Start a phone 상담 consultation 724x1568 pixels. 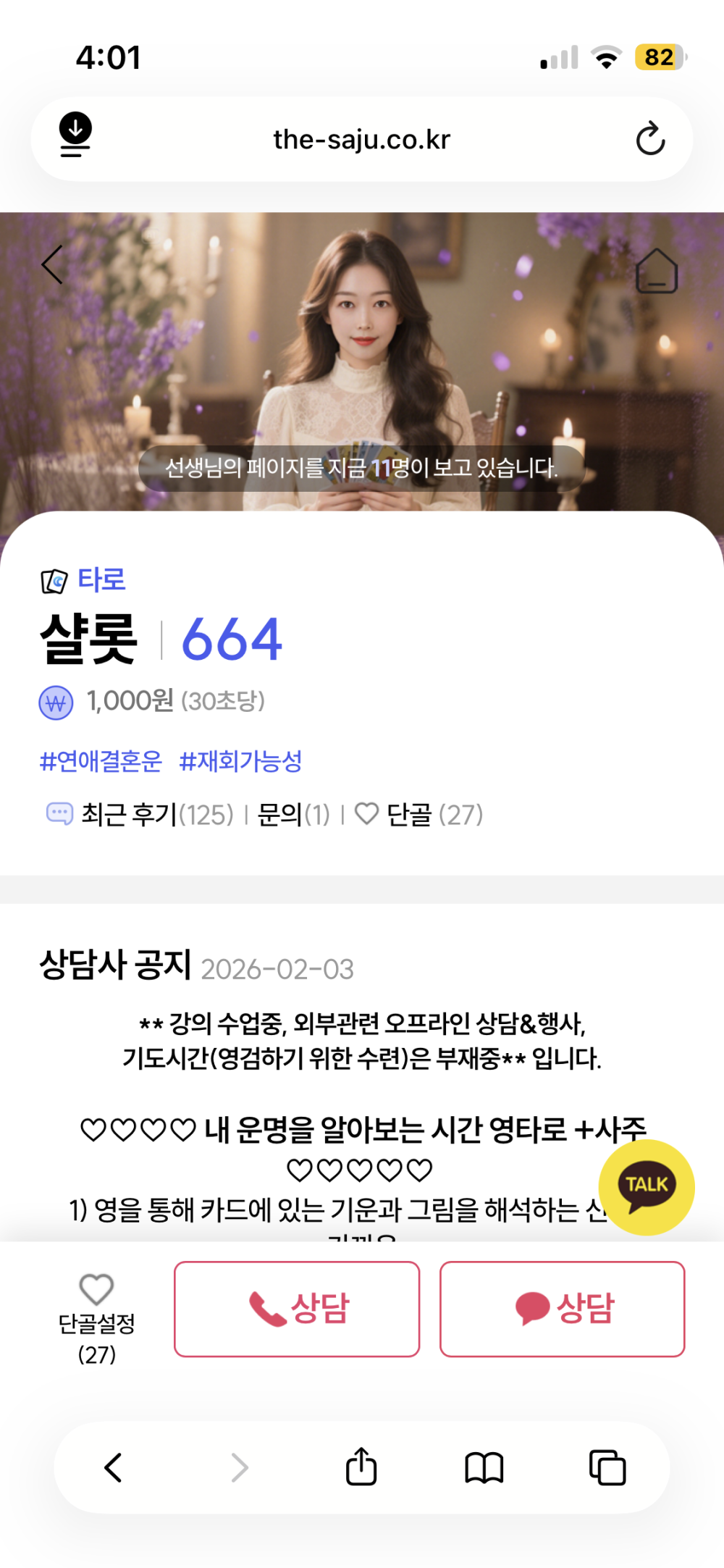click(297, 1309)
